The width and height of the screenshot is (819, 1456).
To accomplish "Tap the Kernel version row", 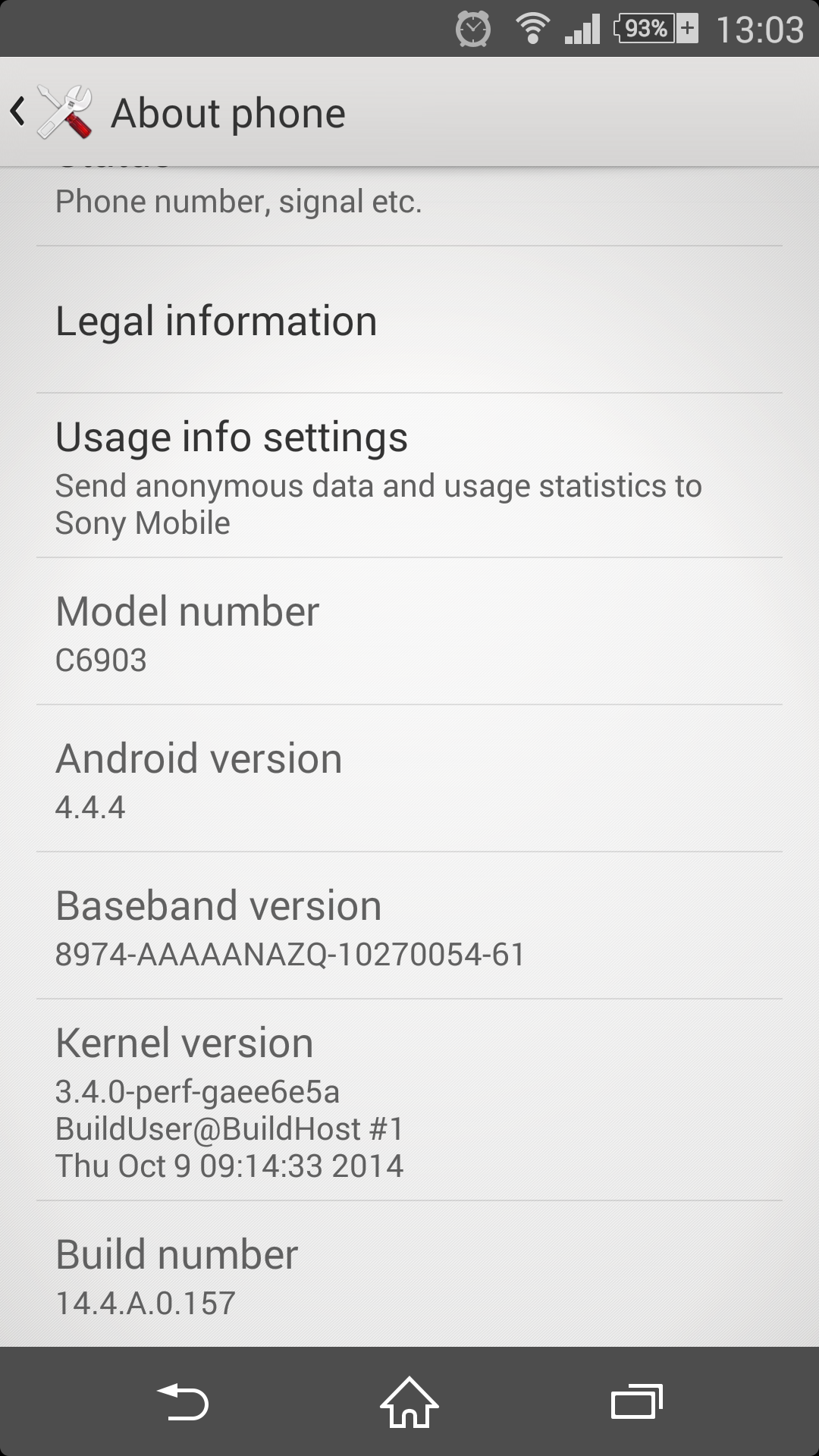I will [x=409, y=1101].
